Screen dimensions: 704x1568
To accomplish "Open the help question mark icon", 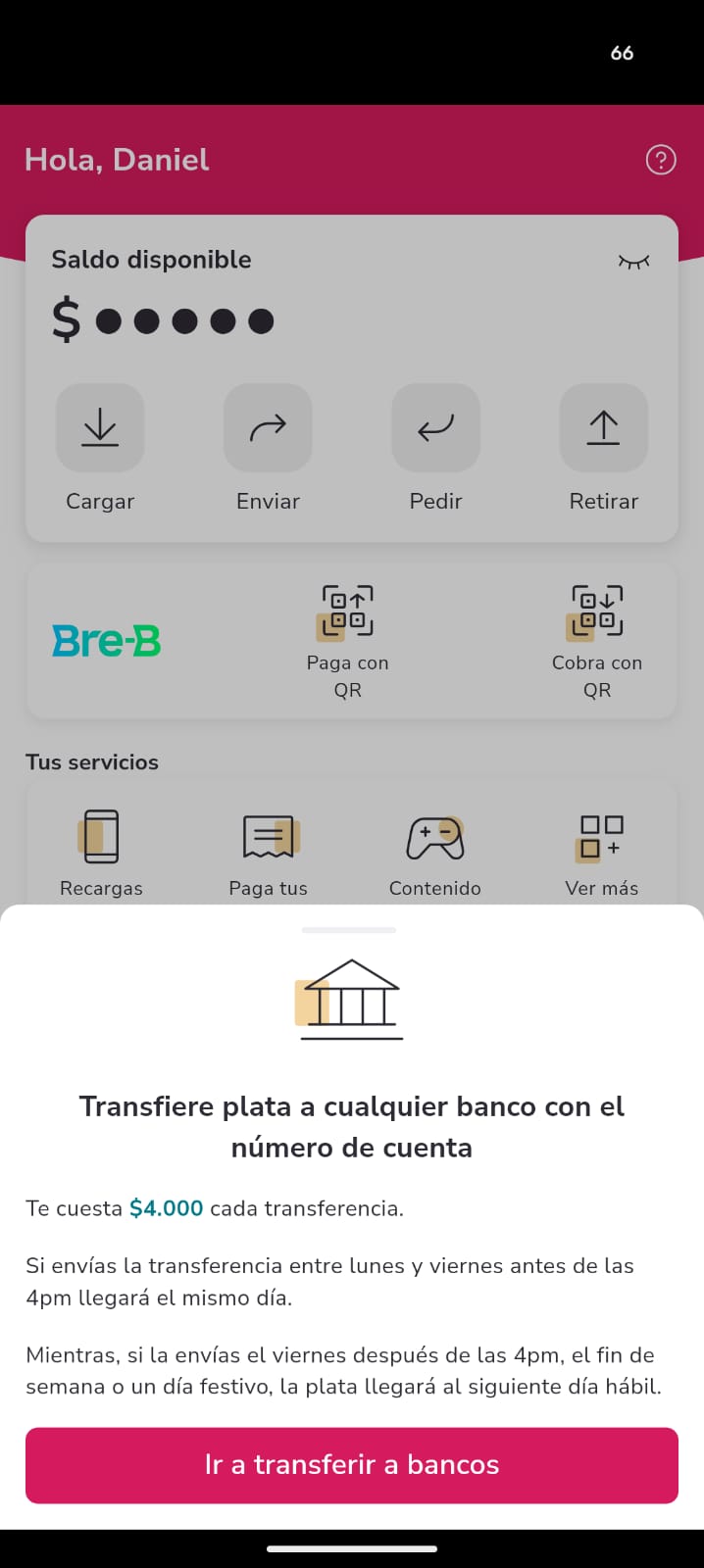I will click(661, 160).
